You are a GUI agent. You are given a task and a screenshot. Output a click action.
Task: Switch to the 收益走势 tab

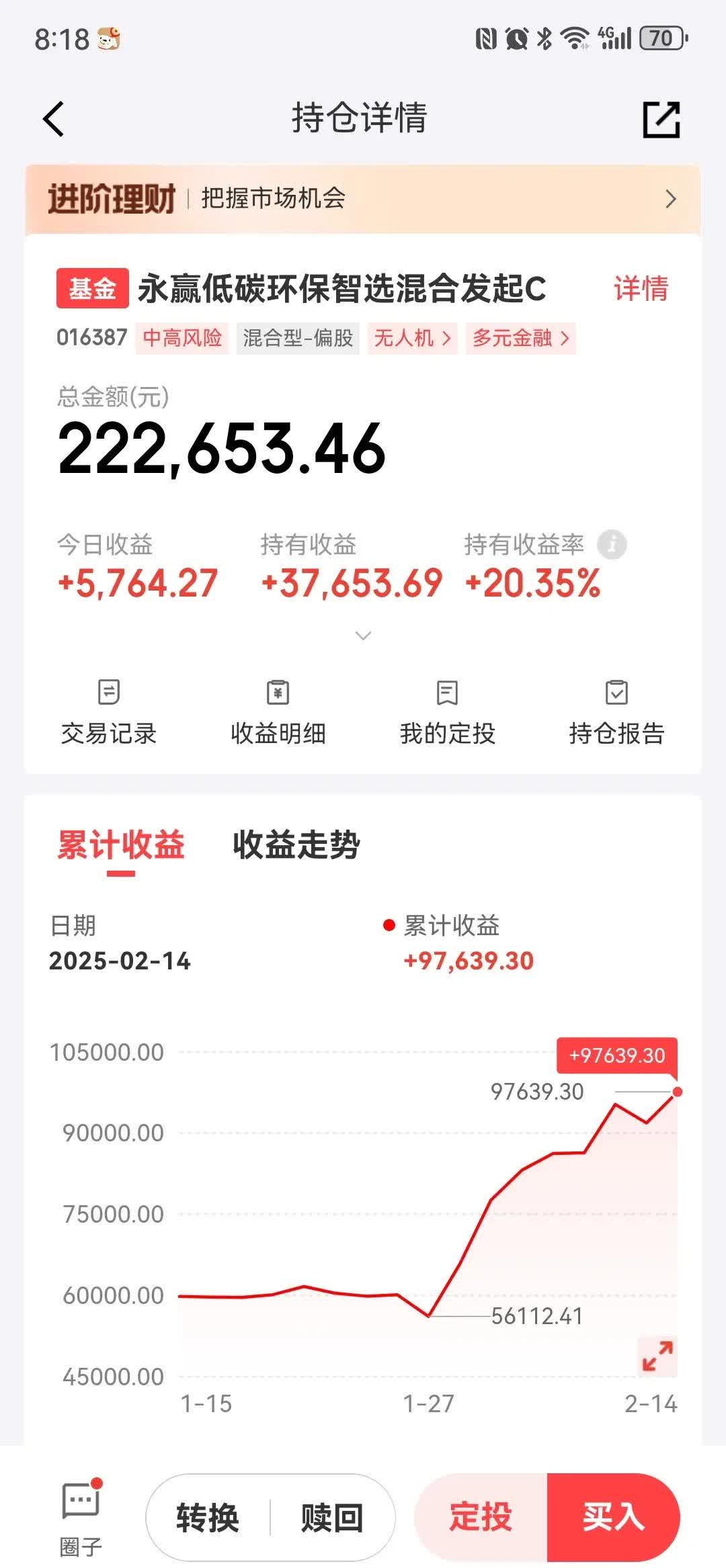click(x=296, y=846)
